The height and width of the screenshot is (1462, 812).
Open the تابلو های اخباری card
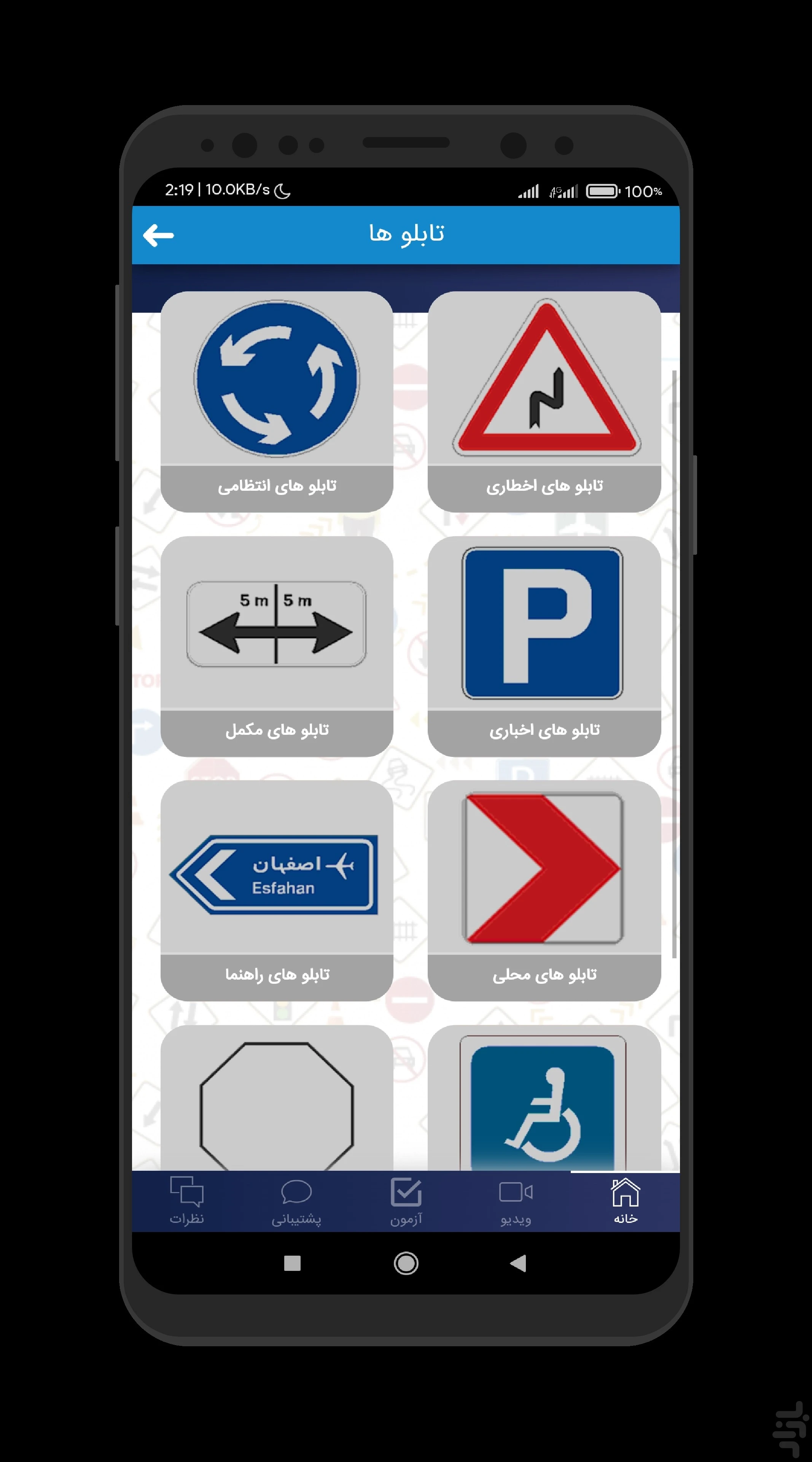click(544, 646)
